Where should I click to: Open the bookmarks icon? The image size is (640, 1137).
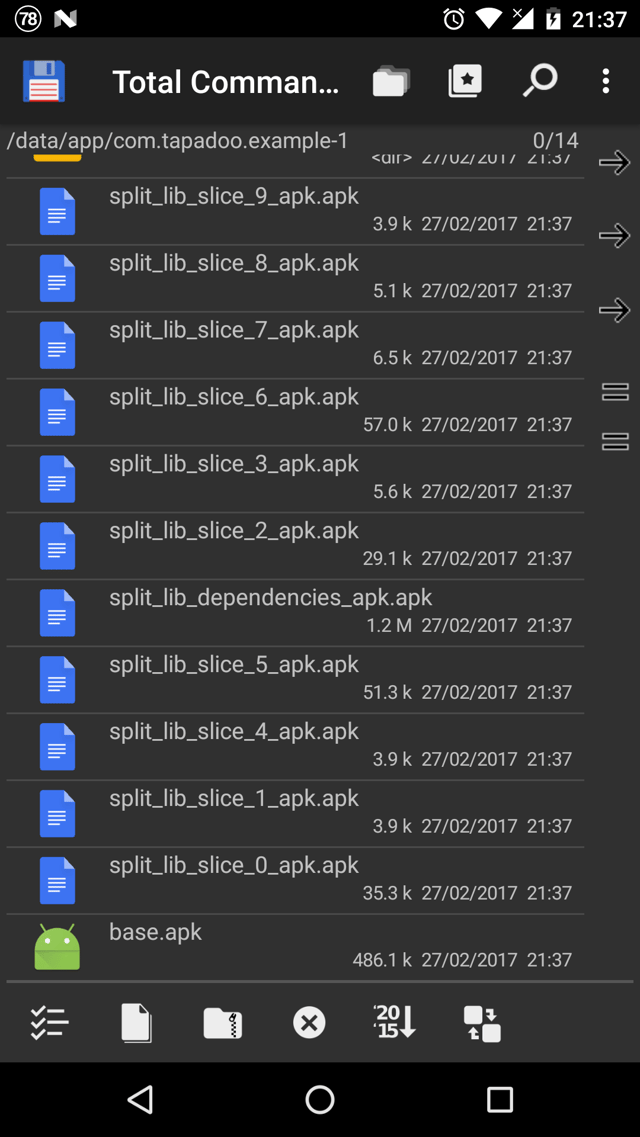465,82
